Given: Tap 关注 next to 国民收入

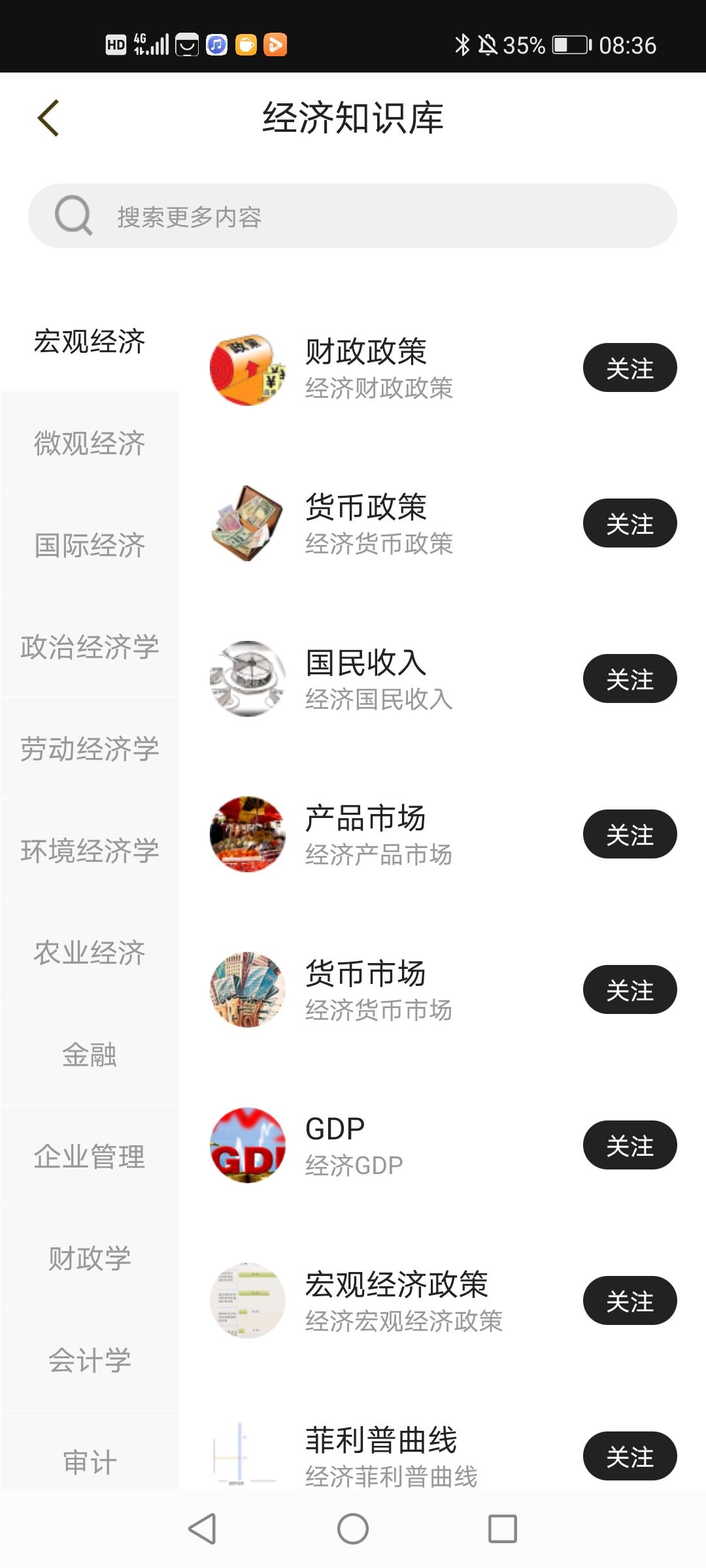Looking at the screenshot, I should click(x=630, y=679).
